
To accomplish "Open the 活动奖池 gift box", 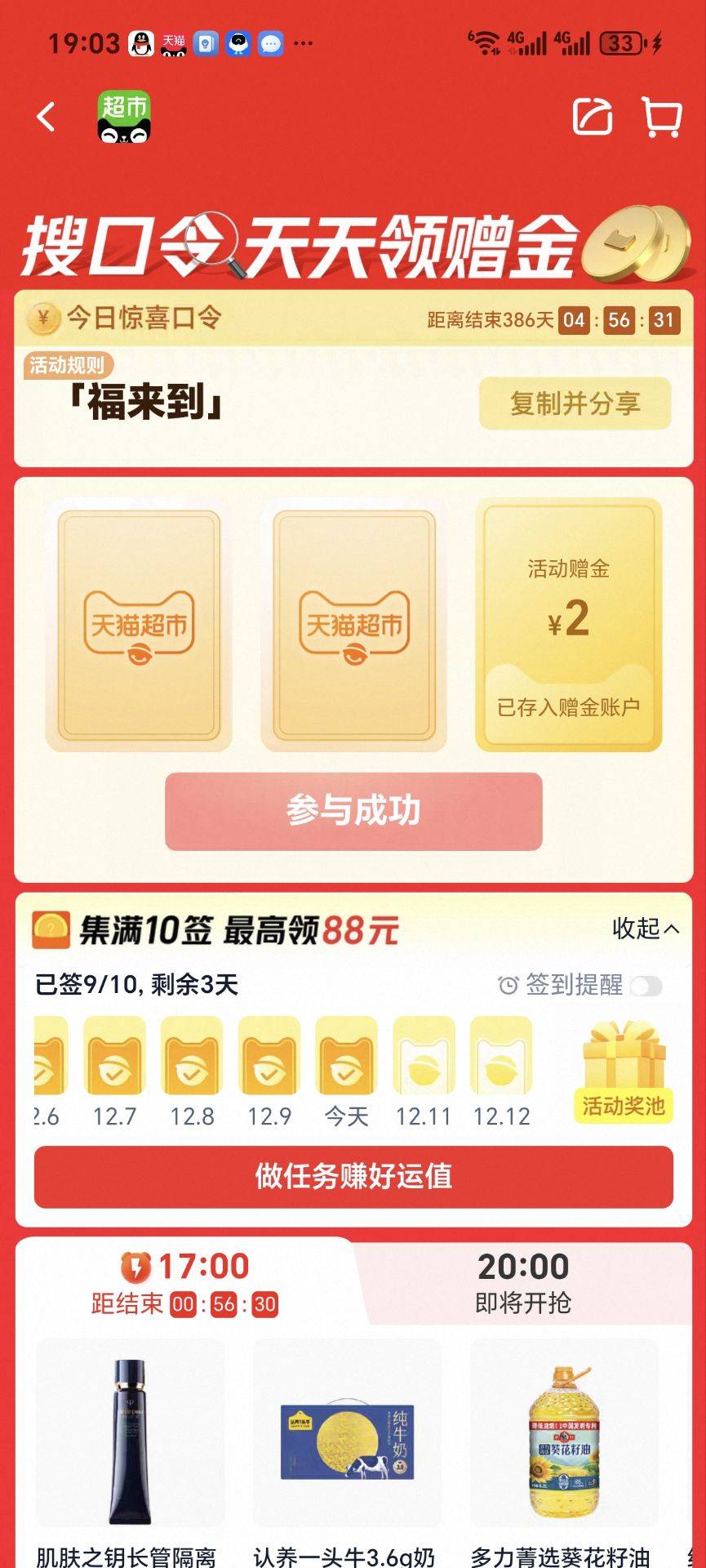I will [x=624, y=1071].
